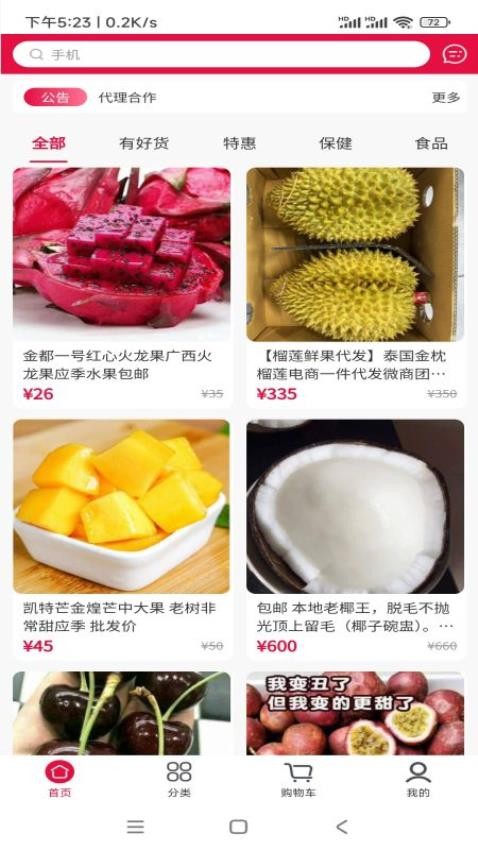
Task: Open 更多 announcements
Action: 445,98
